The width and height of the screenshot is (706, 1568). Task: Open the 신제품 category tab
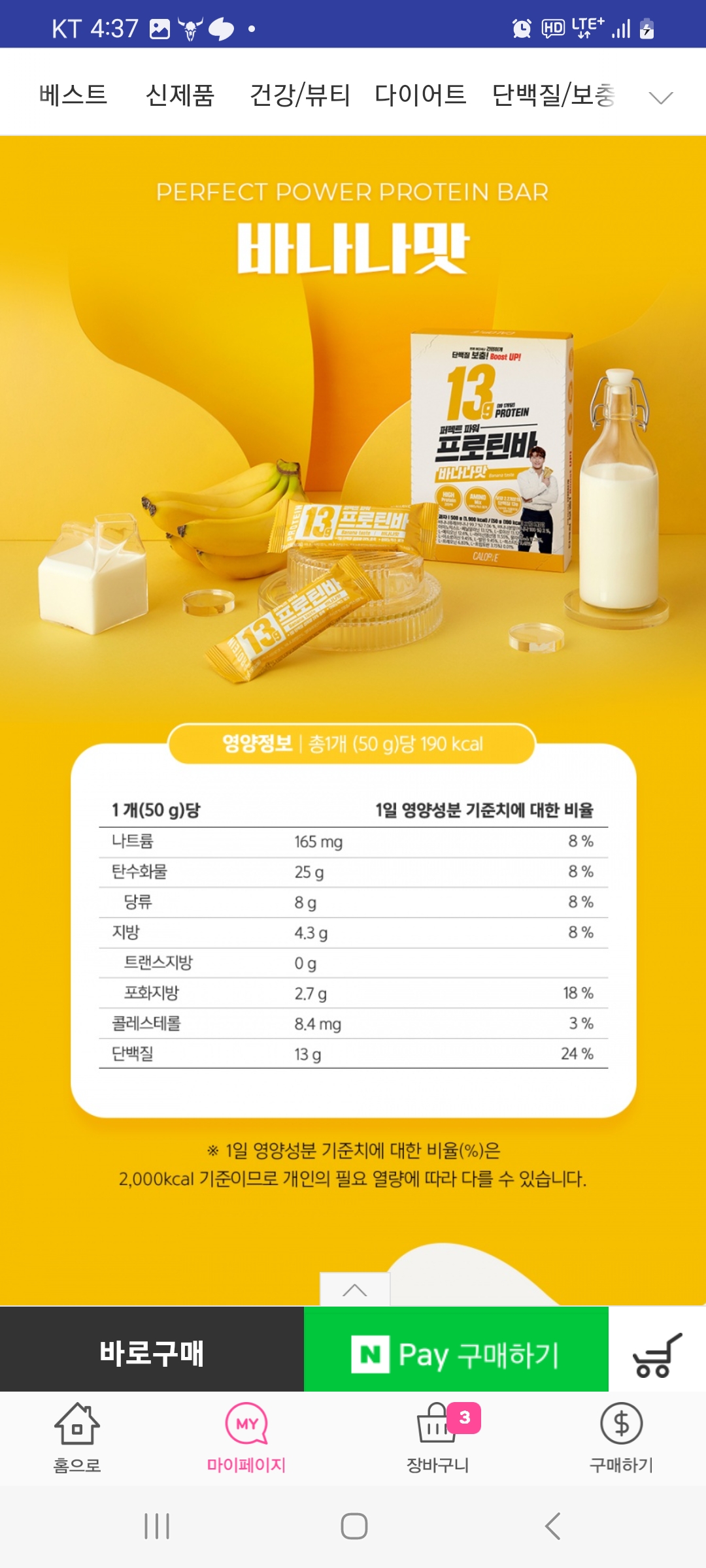180,95
